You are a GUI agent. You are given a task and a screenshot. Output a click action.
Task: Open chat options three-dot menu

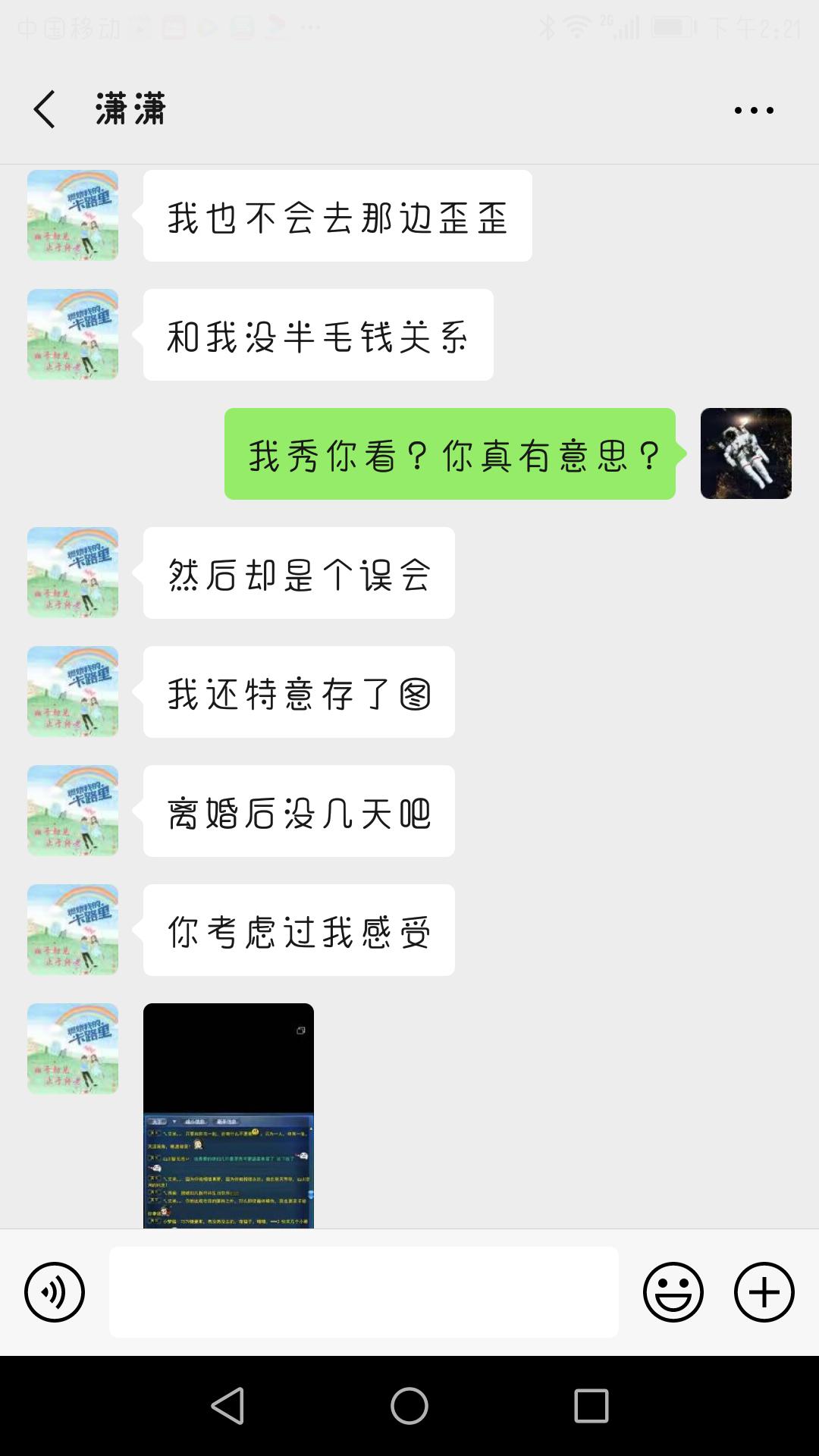(x=754, y=110)
